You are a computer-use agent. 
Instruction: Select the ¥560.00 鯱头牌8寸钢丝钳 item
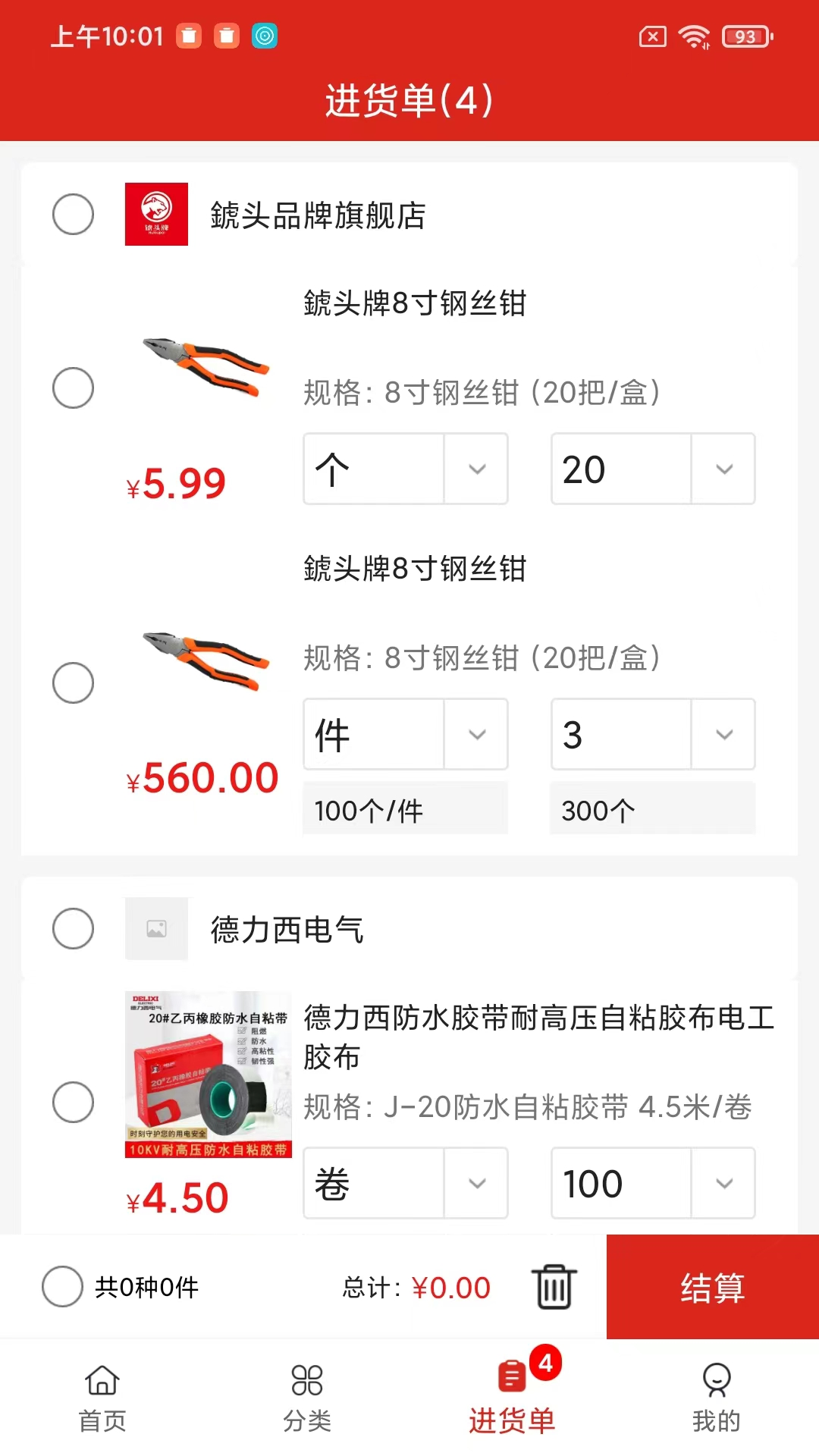tap(73, 682)
